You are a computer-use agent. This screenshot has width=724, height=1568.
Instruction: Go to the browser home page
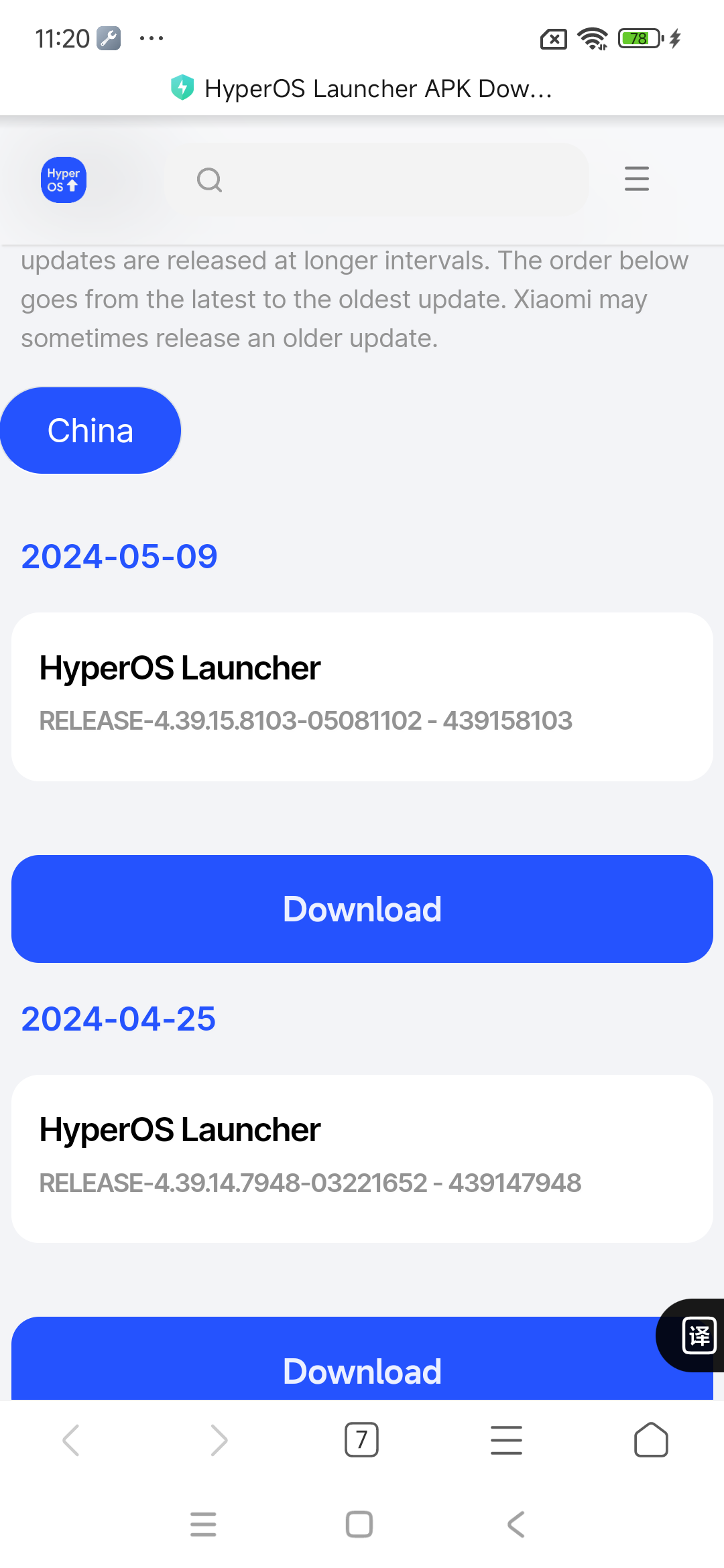click(650, 1440)
